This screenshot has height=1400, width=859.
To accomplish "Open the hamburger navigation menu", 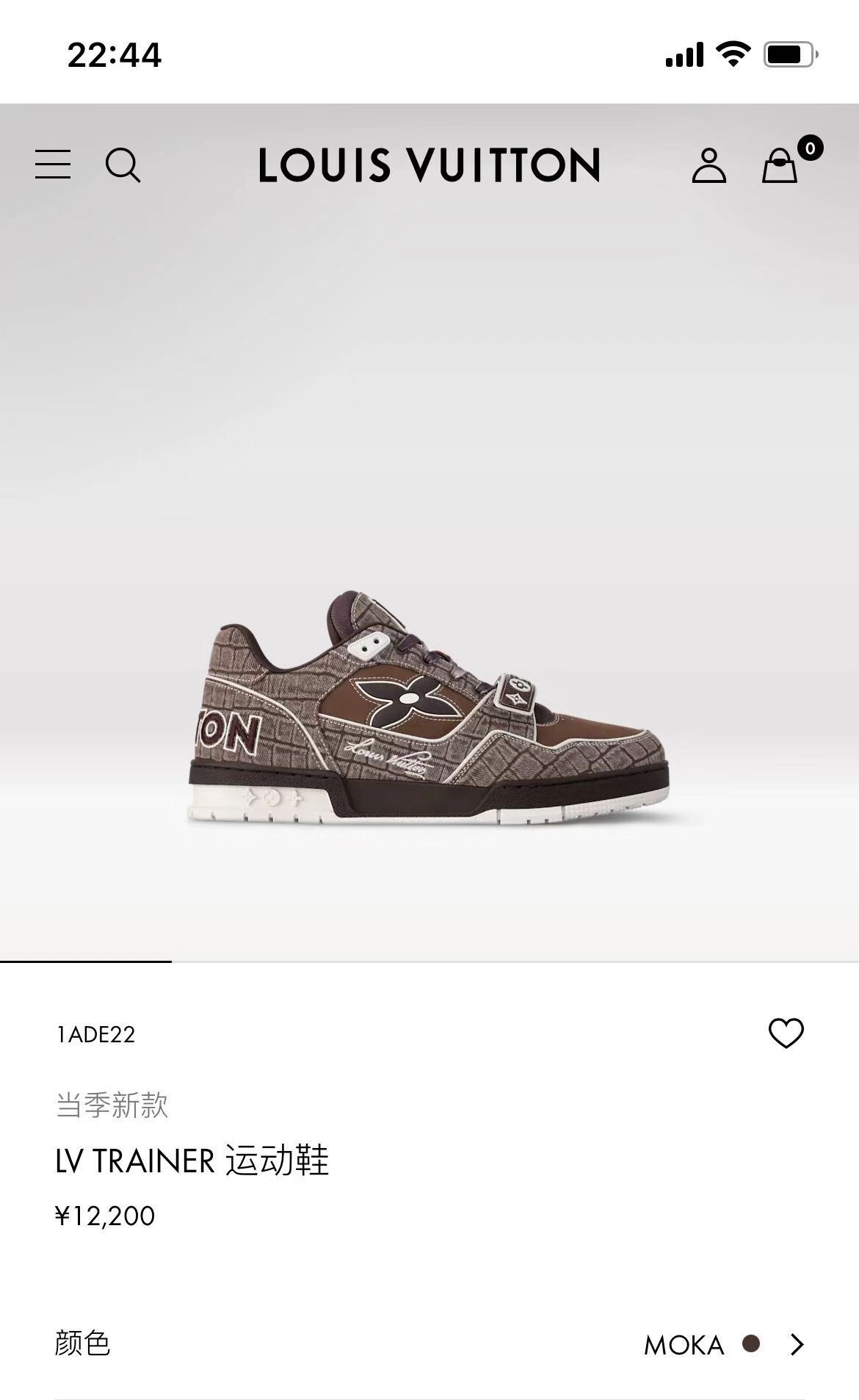I will click(53, 164).
